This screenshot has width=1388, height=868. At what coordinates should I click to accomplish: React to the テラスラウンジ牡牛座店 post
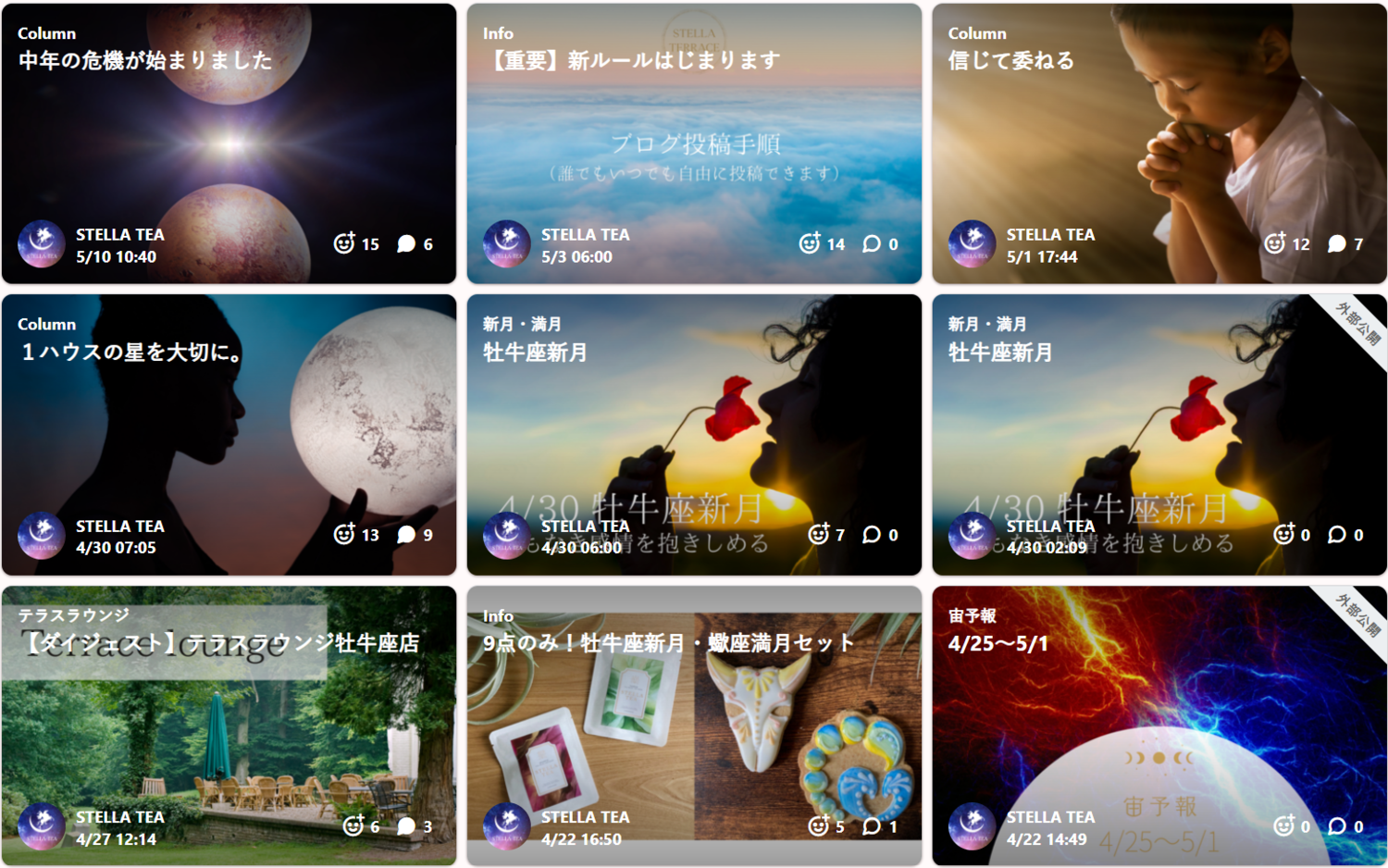(x=353, y=825)
